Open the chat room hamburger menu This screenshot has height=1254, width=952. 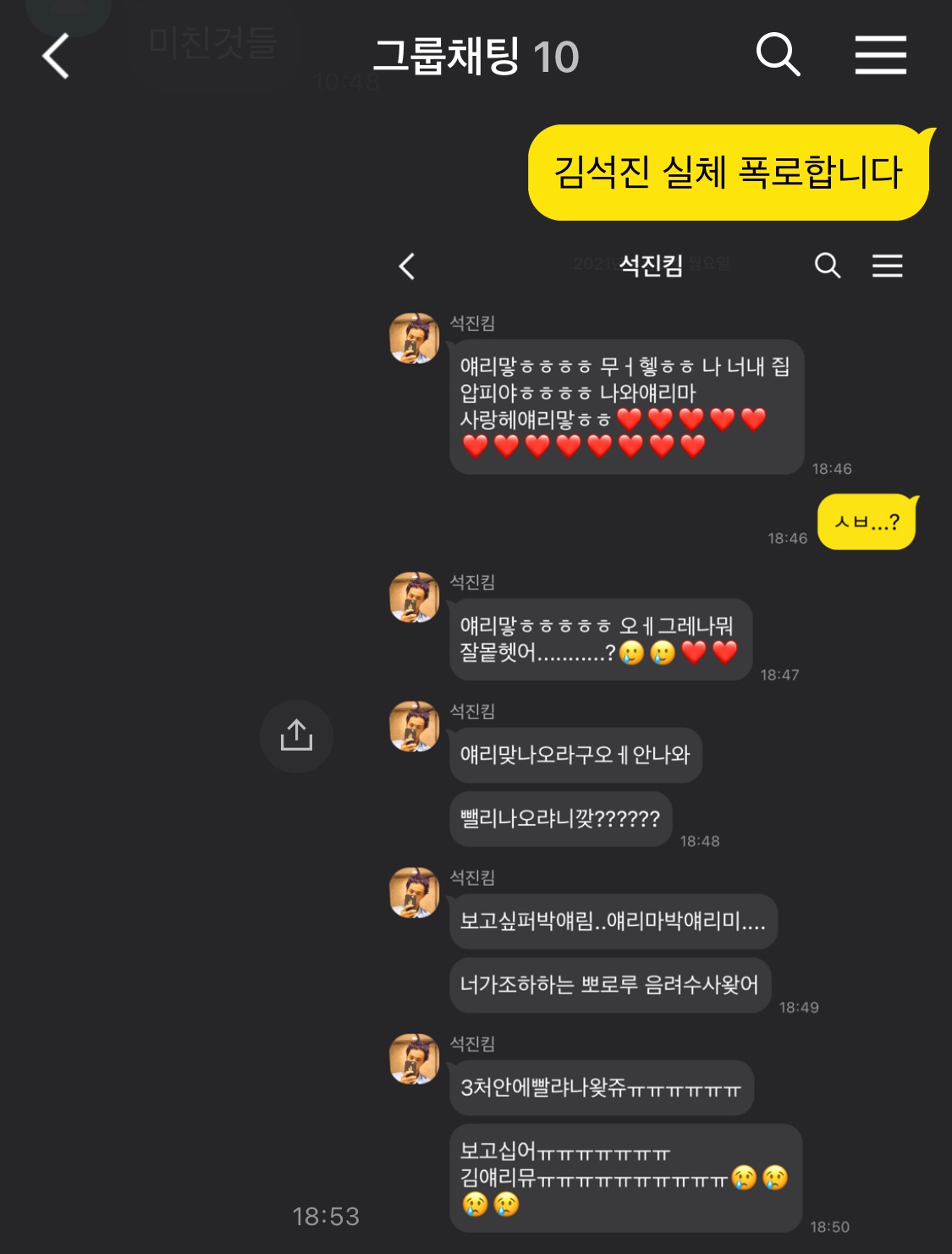[x=880, y=55]
